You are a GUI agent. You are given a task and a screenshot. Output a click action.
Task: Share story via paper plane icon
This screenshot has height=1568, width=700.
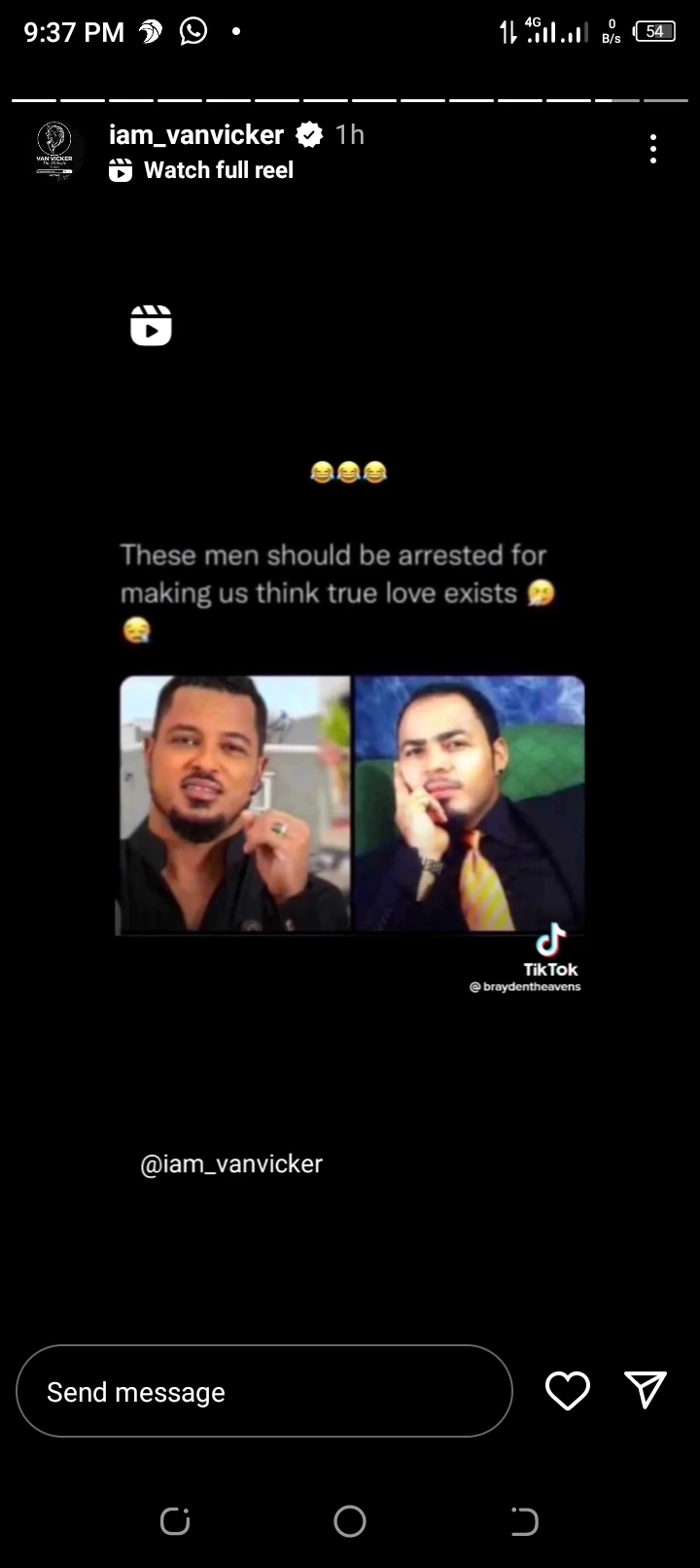[x=645, y=1391]
